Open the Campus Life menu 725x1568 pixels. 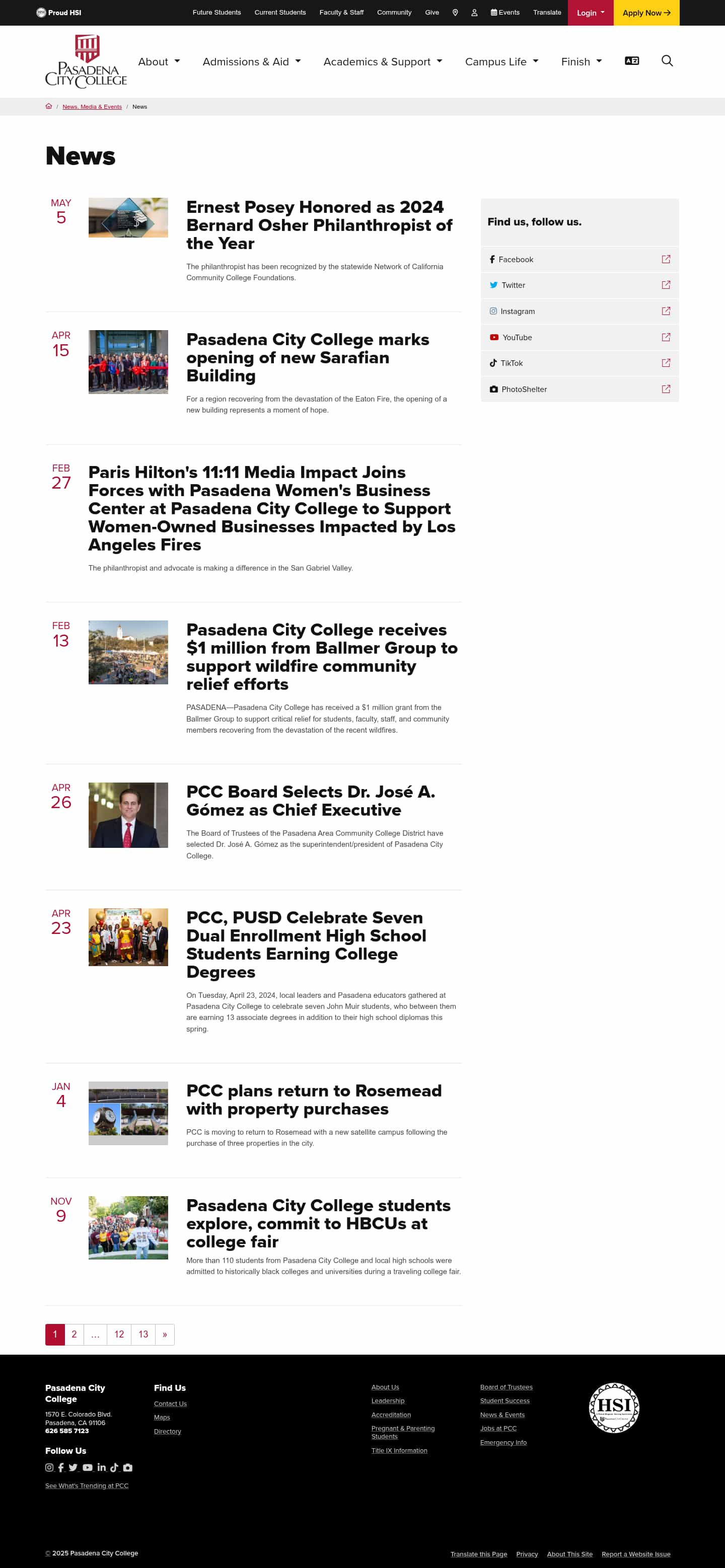501,61
